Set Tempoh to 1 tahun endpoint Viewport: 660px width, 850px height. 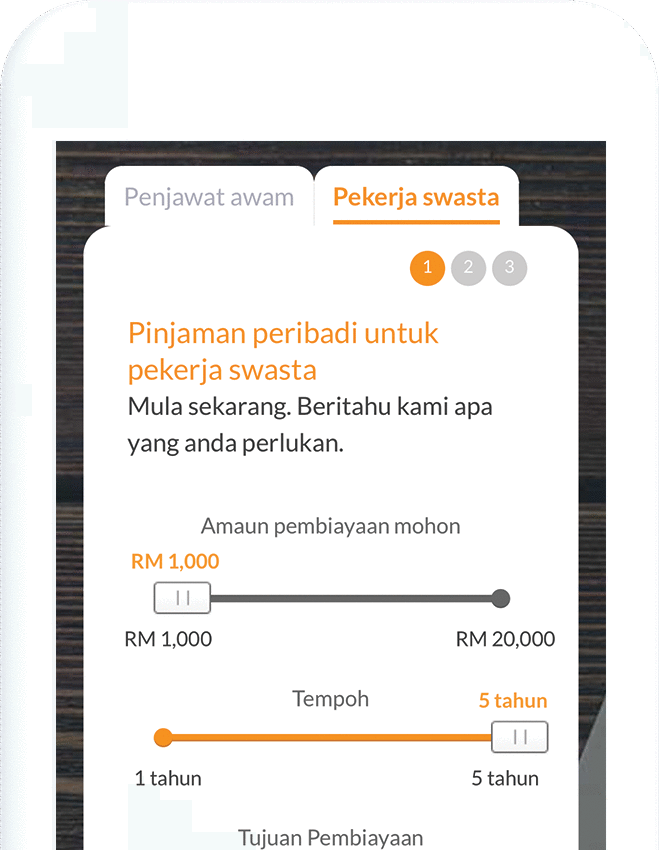click(x=164, y=738)
